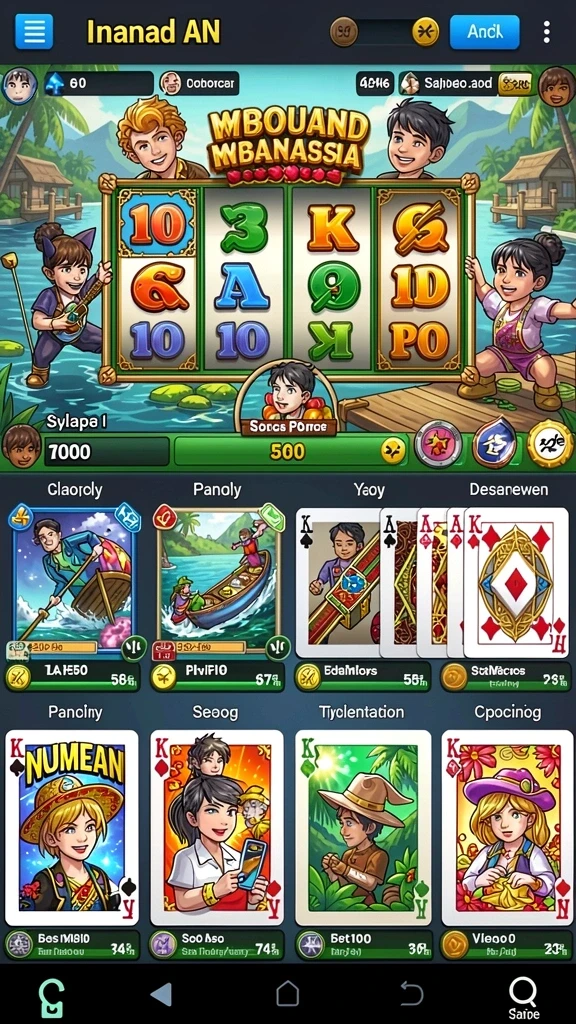Open the Saide search at the bottom

coord(523,997)
